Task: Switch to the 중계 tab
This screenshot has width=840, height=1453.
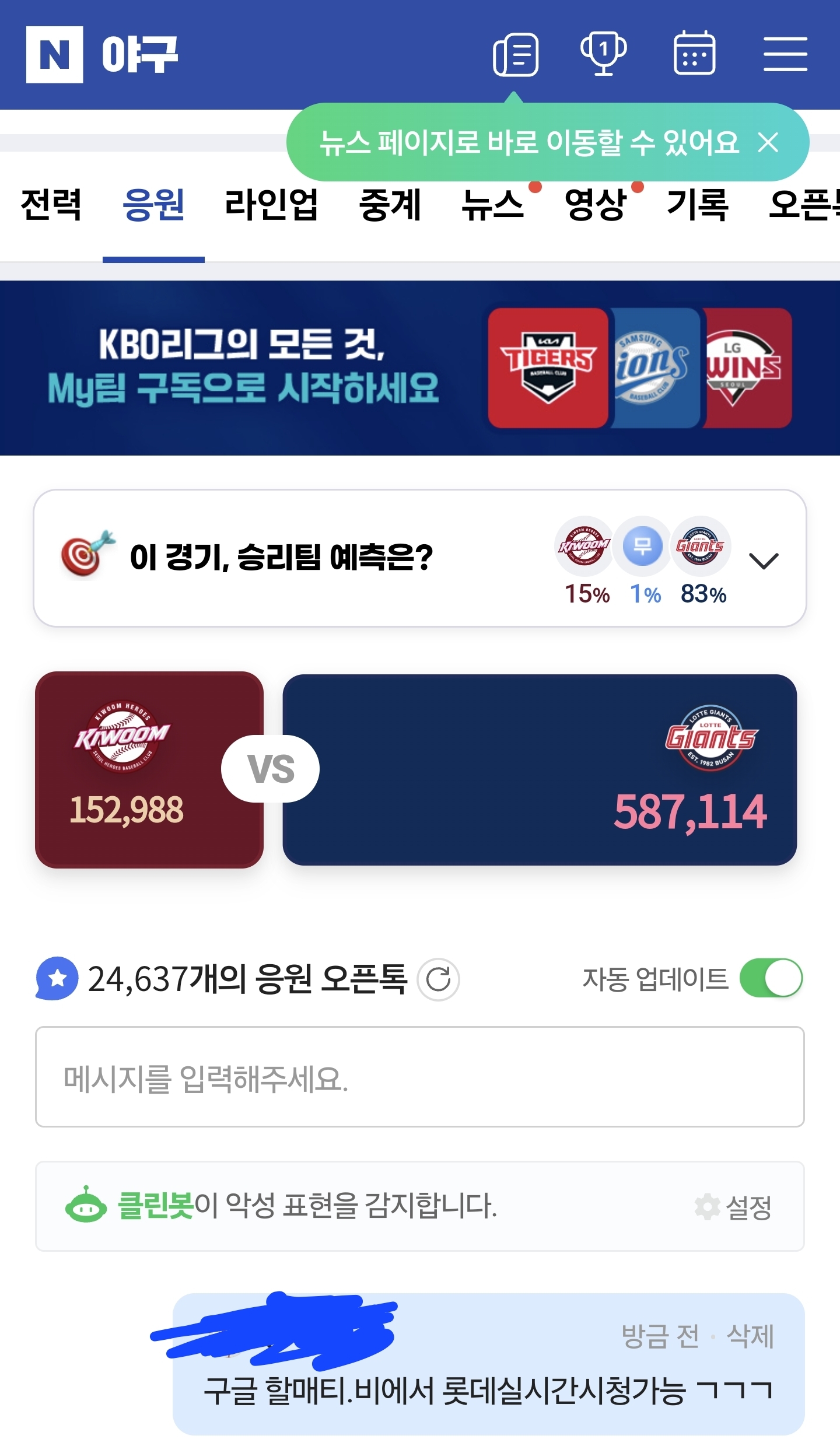Action: tap(390, 205)
